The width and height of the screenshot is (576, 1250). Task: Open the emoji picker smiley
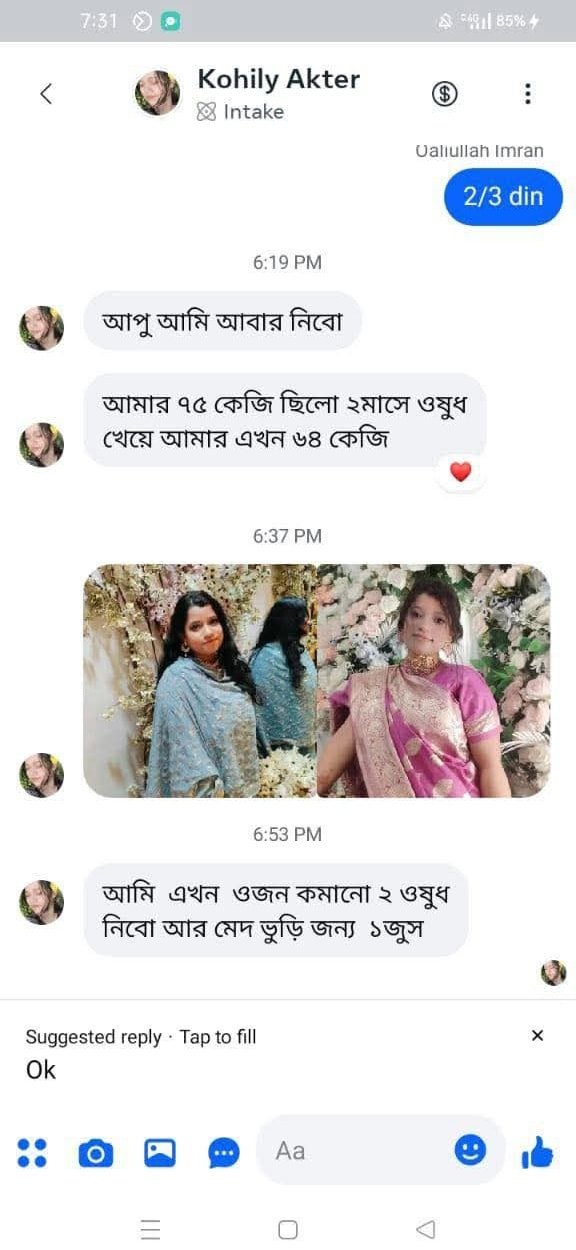pyautogui.click(x=470, y=1150)
